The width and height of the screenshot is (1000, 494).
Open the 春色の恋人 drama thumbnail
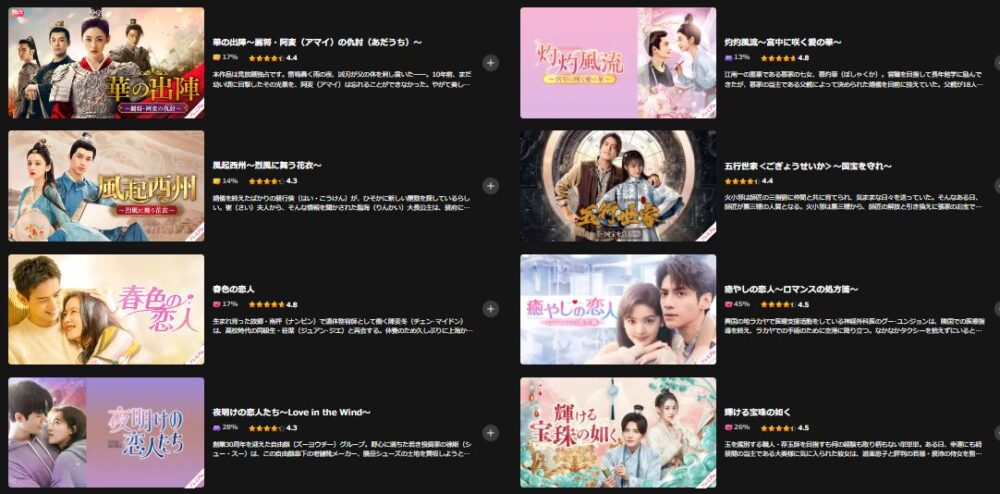pos(106,309)
